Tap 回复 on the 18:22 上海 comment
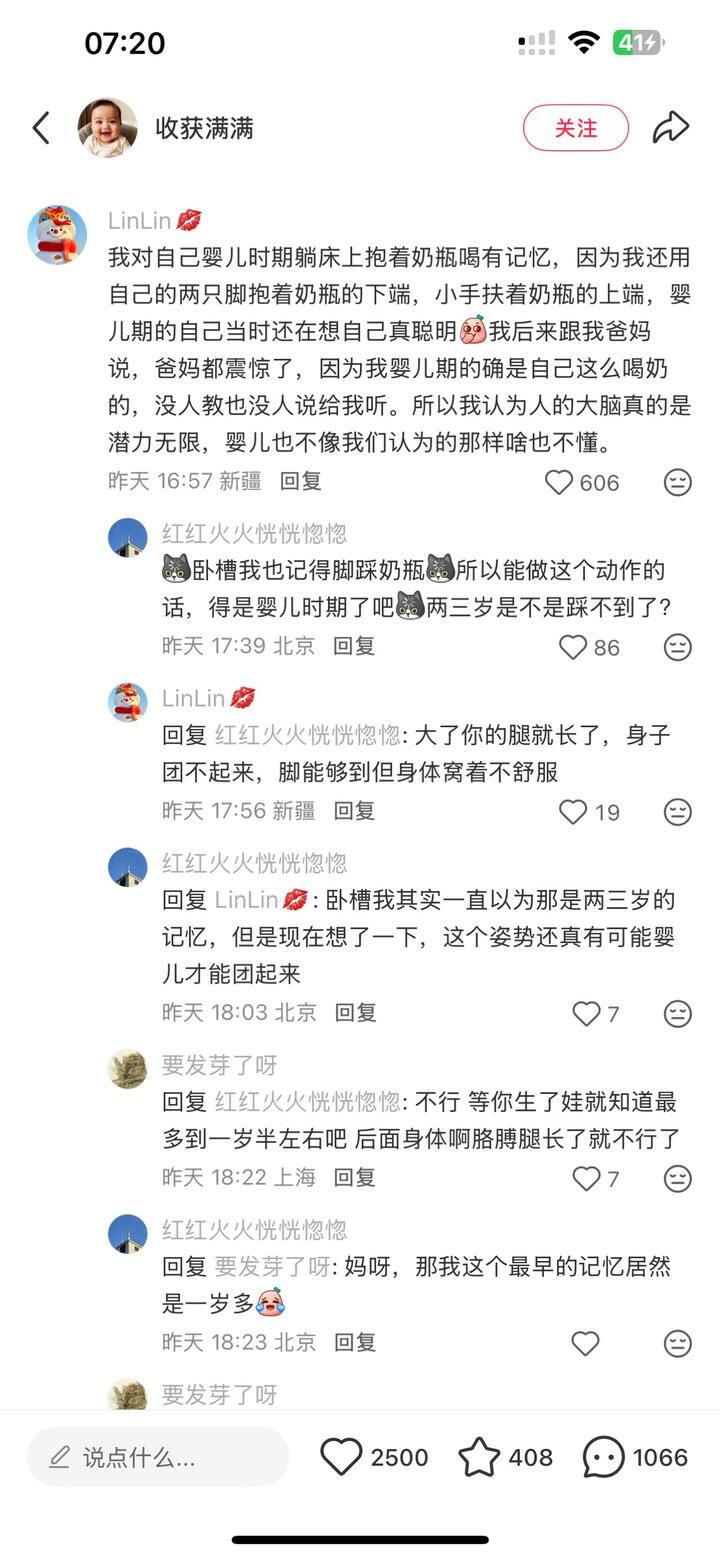Image resolution: width=720 pixels, height=1558 pixels. point(354,1177)
